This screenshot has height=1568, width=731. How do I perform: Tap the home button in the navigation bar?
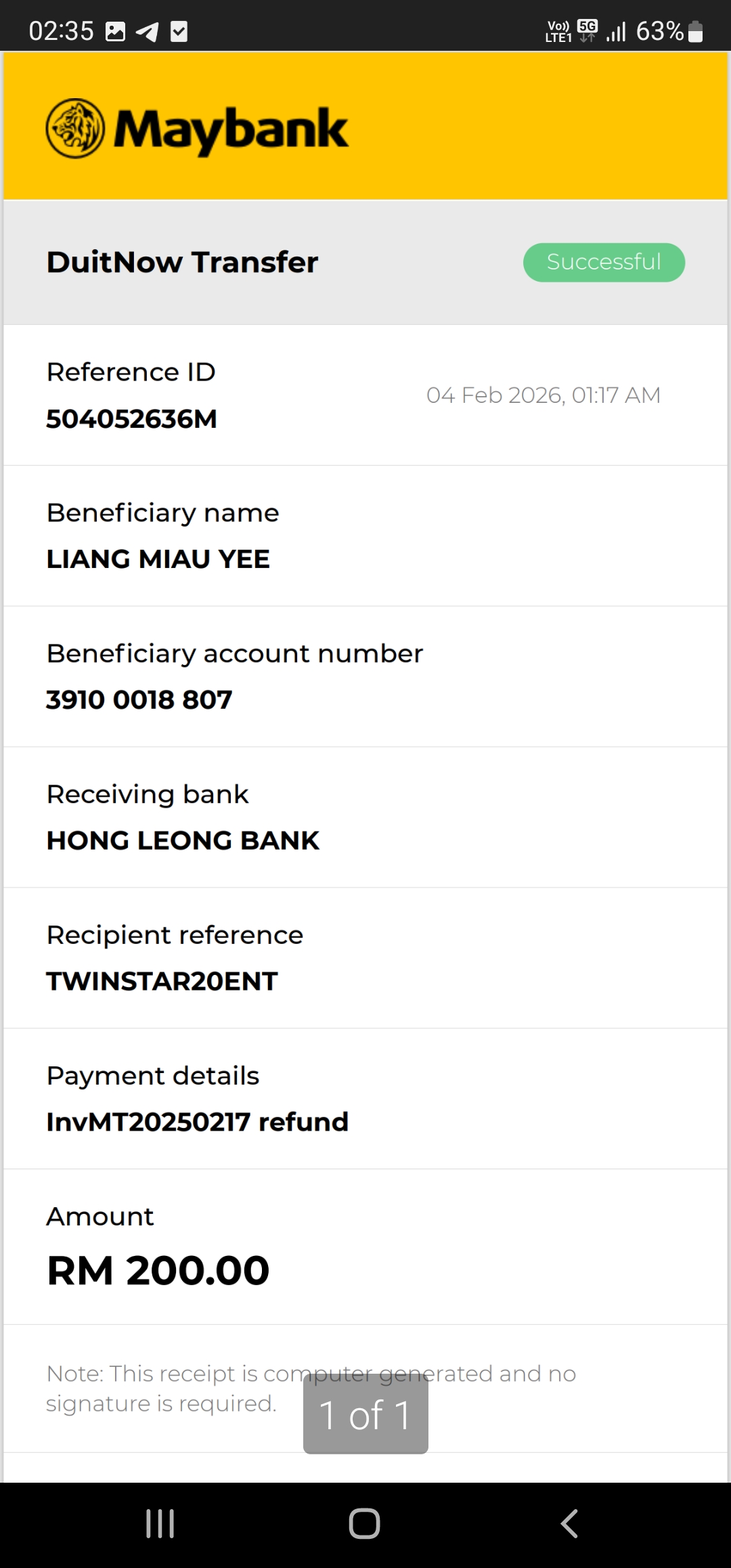[x=364, y=1524]
